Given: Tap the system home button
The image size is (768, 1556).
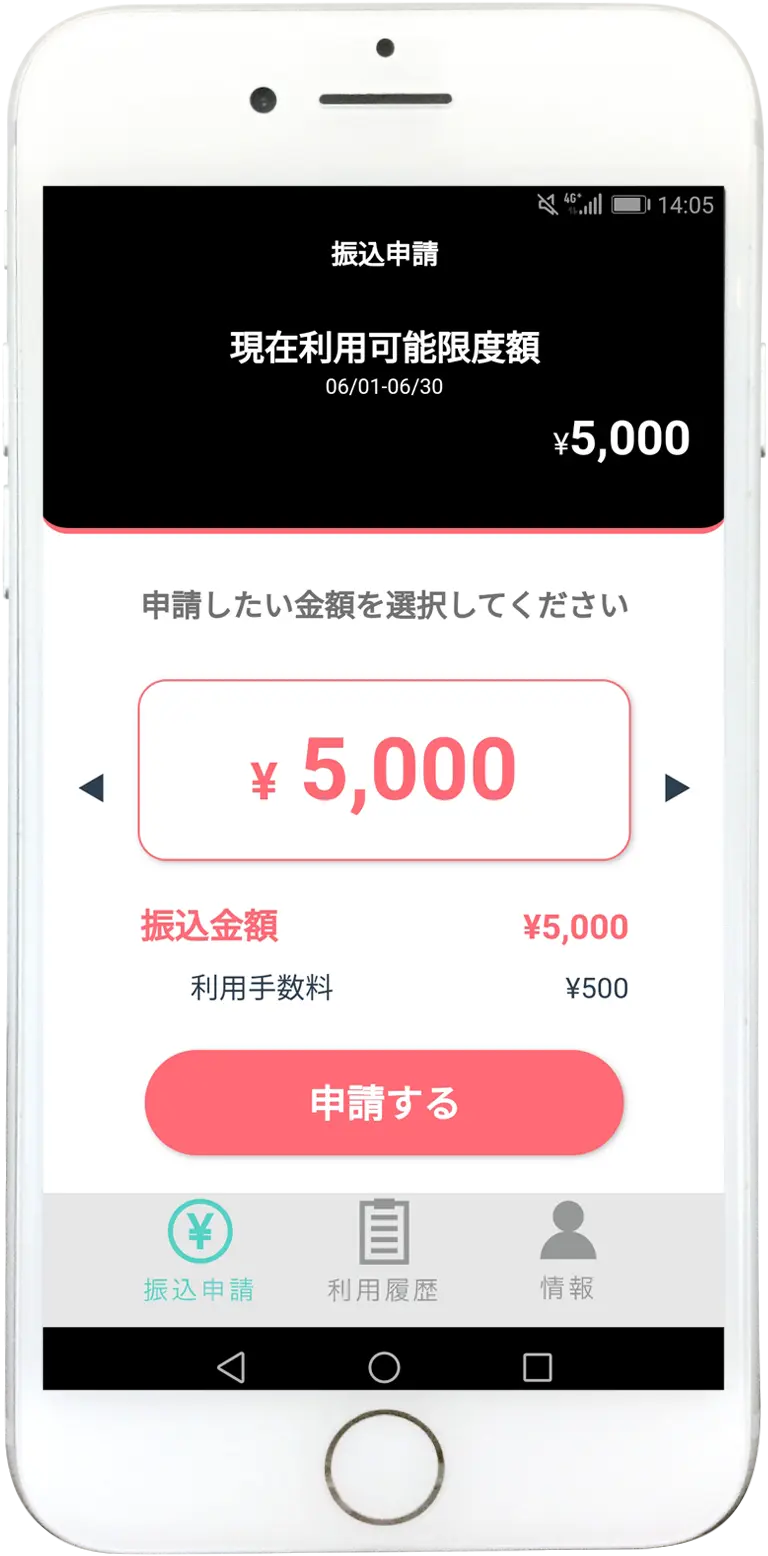Looking at the screenshot, I should pos(384,1367).
